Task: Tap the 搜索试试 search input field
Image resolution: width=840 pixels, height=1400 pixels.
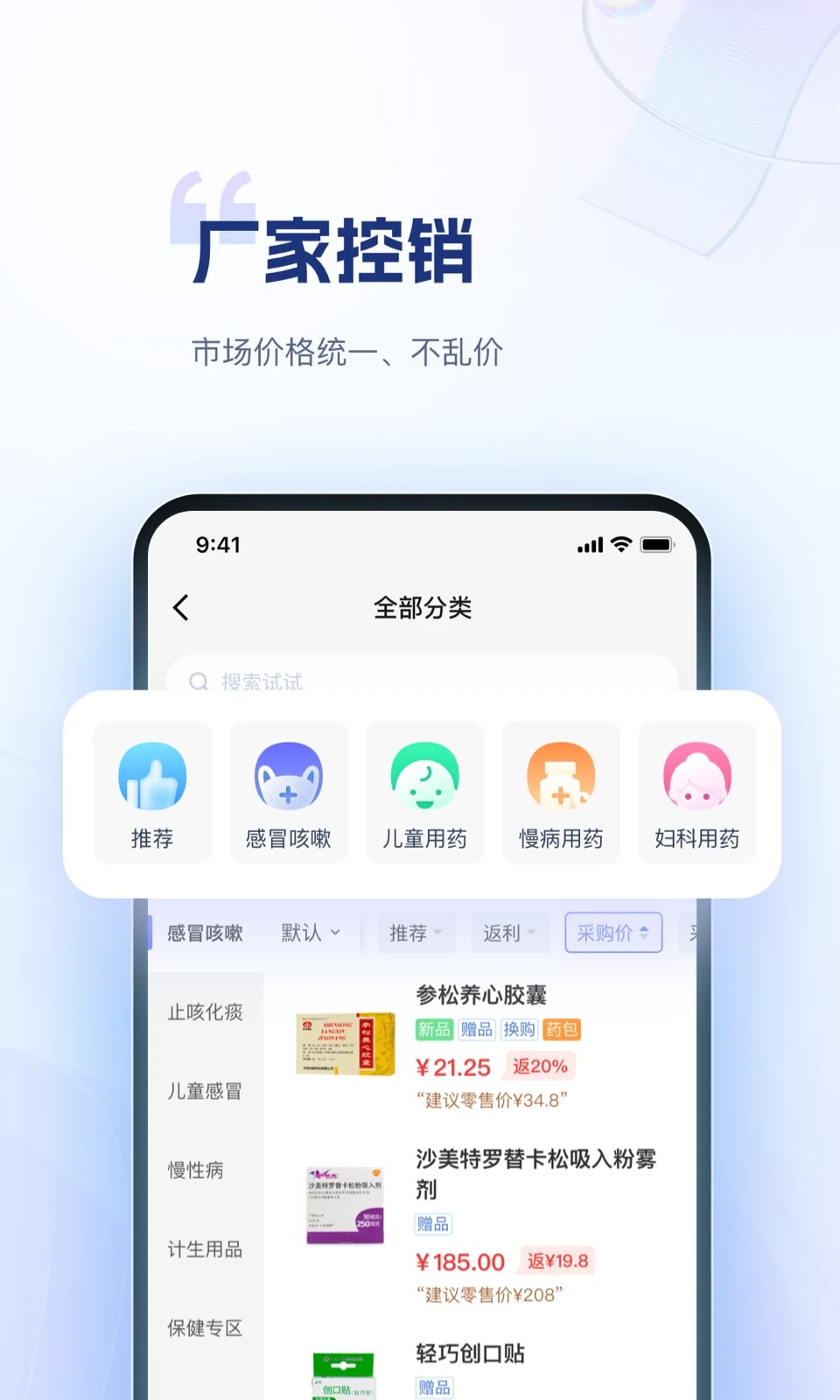Action: (262, 682)
